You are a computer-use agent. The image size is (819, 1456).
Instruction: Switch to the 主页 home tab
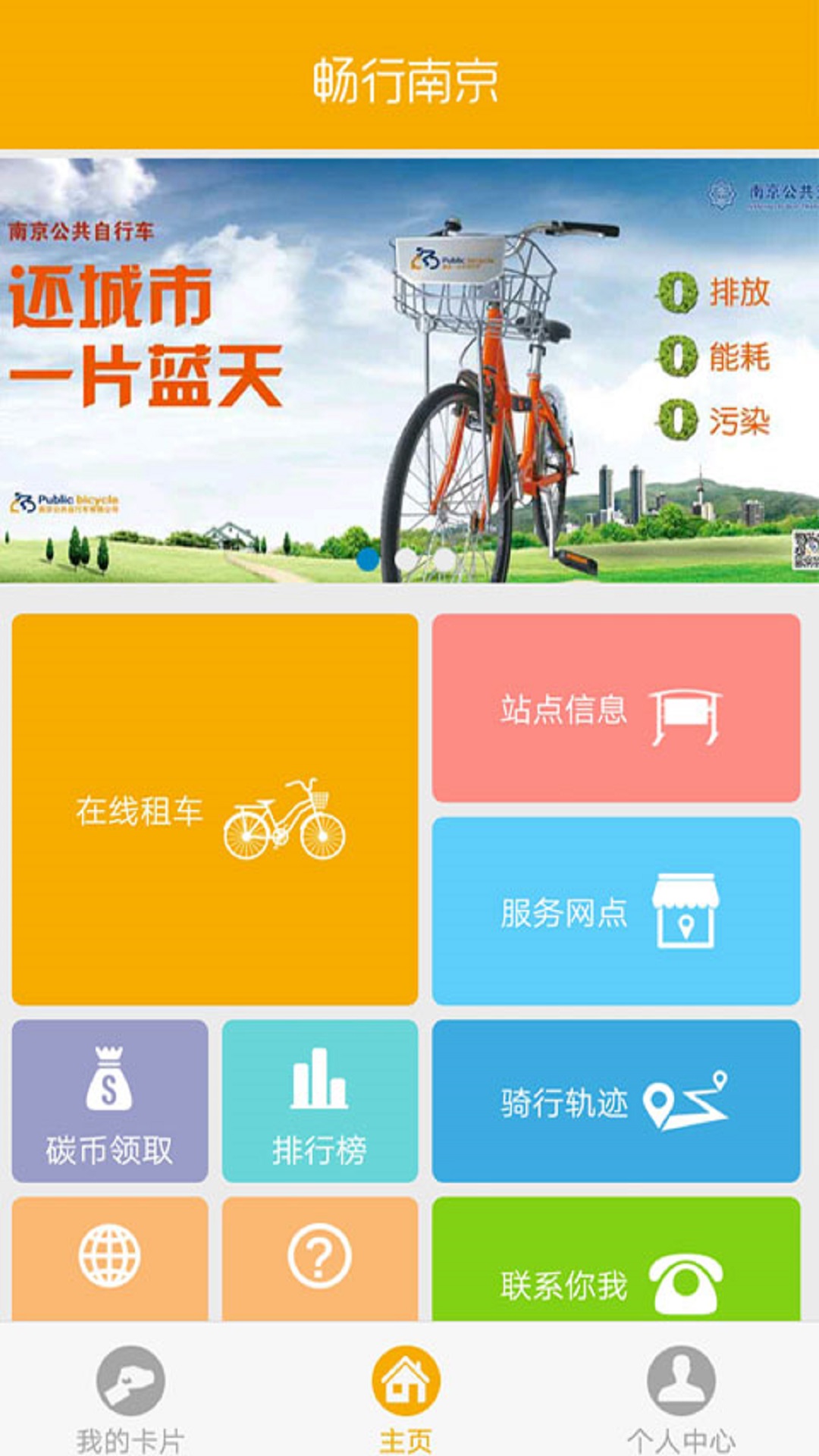(x=406, y=1395)
